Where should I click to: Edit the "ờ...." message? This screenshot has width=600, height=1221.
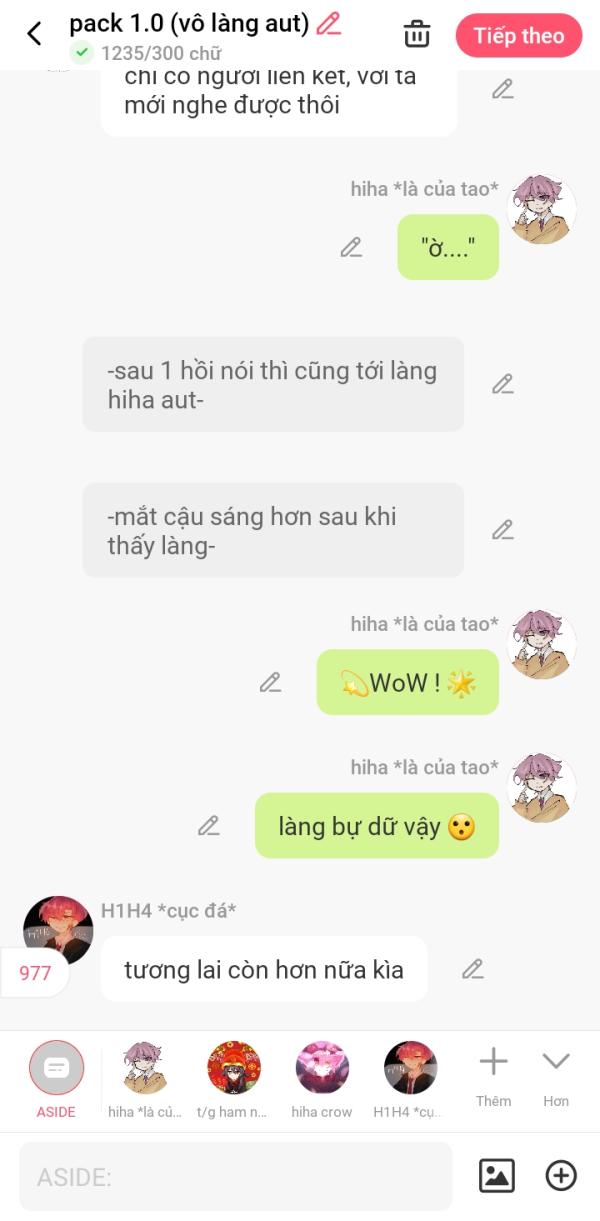[x=351, y=247]
